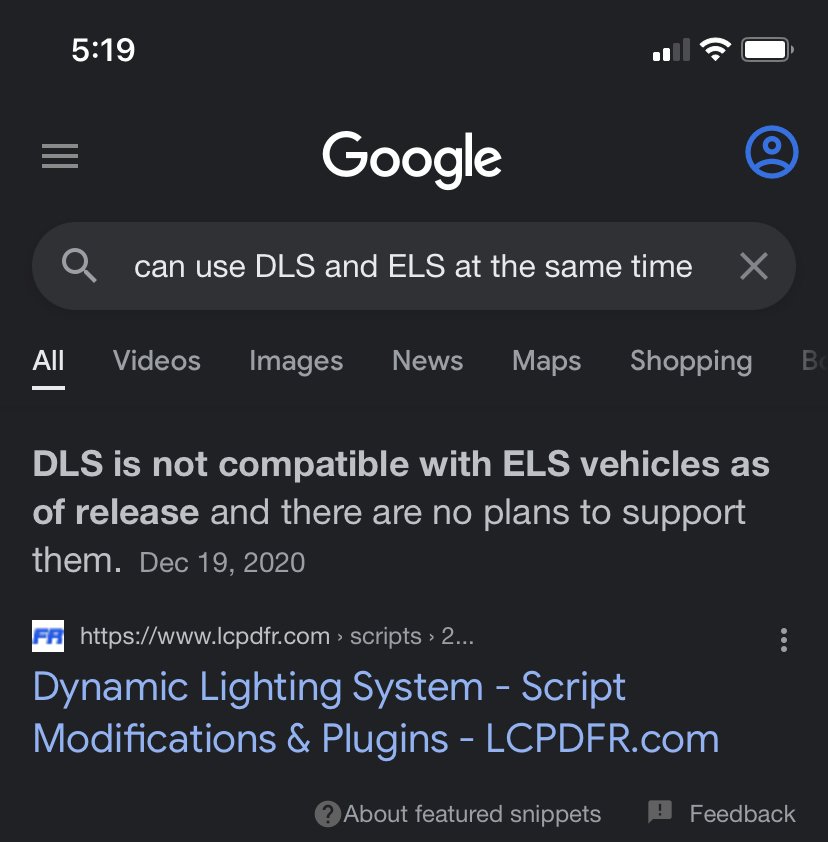This screenshot has height=842, width=828.
Task: Tap the search query field
Action: 412,266
